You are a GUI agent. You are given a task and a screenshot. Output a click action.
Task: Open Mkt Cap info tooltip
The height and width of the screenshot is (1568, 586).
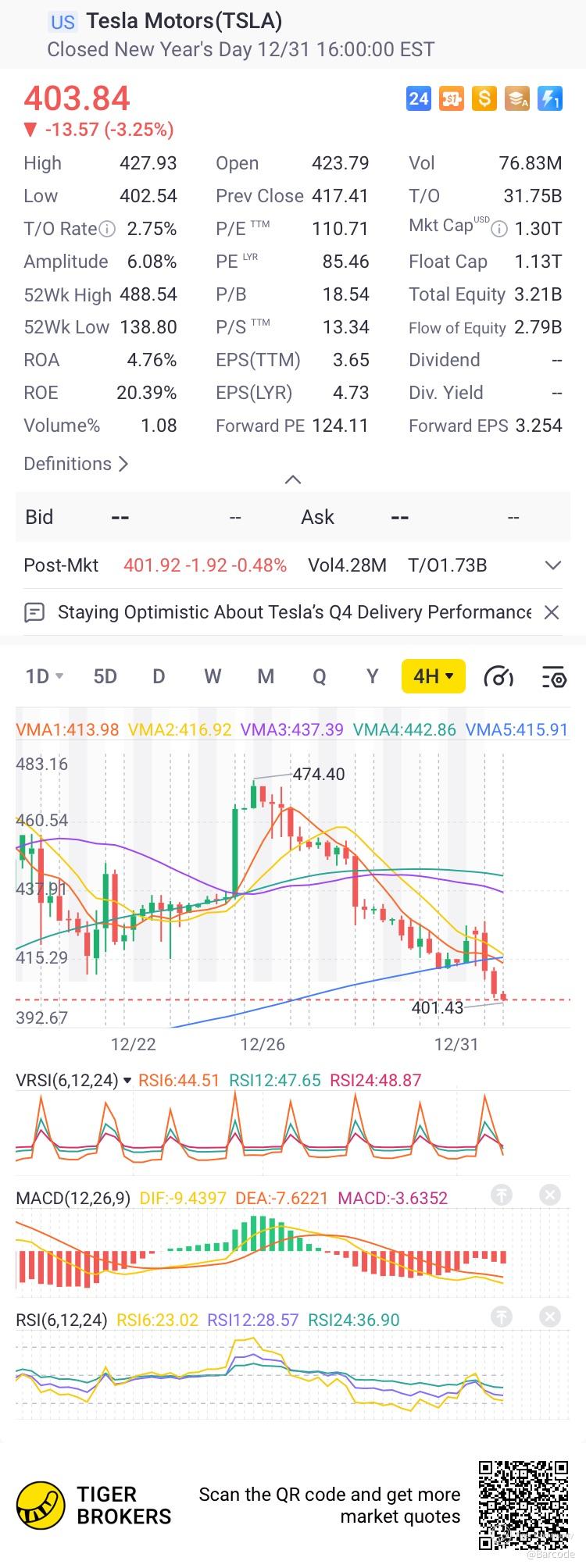click(498, 229)
